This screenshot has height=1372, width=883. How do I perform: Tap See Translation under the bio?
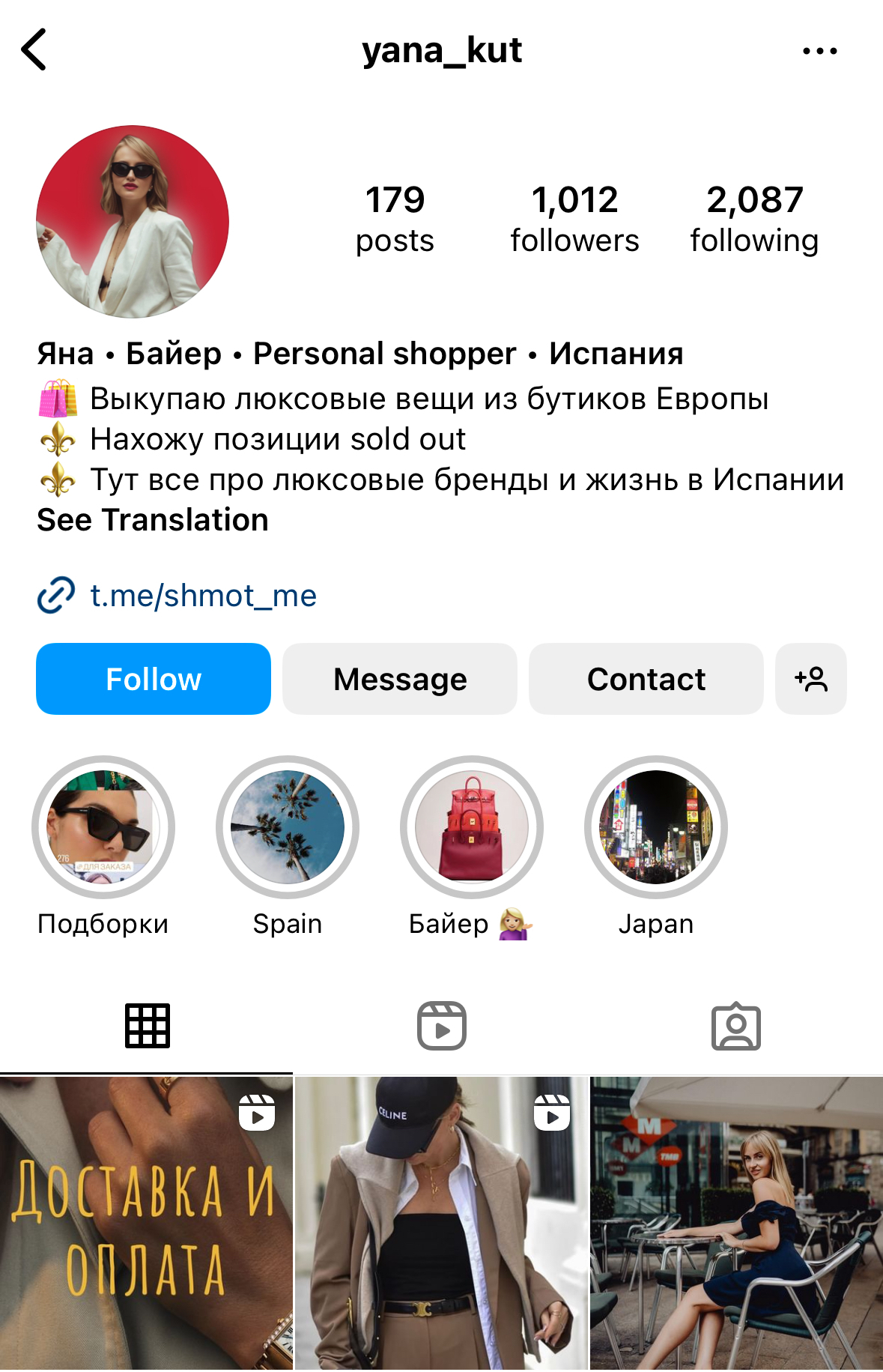coord(153,520)
